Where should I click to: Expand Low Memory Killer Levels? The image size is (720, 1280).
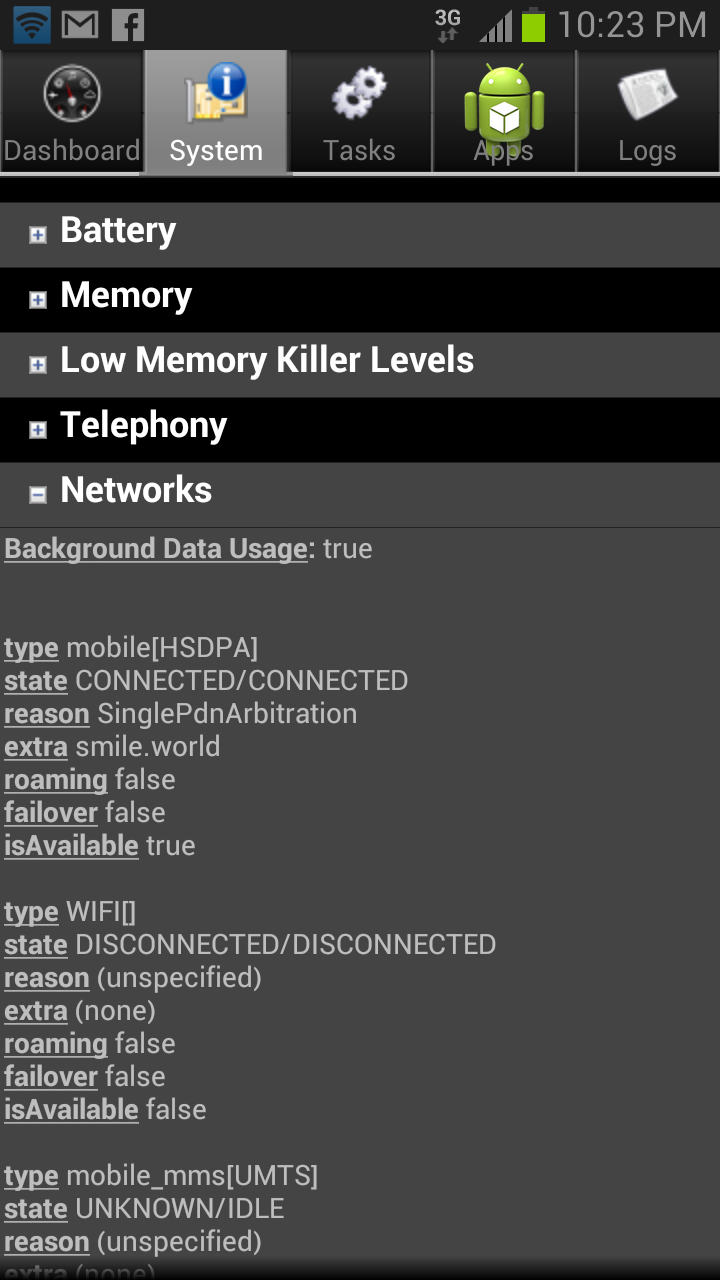[x=360, y=365]
